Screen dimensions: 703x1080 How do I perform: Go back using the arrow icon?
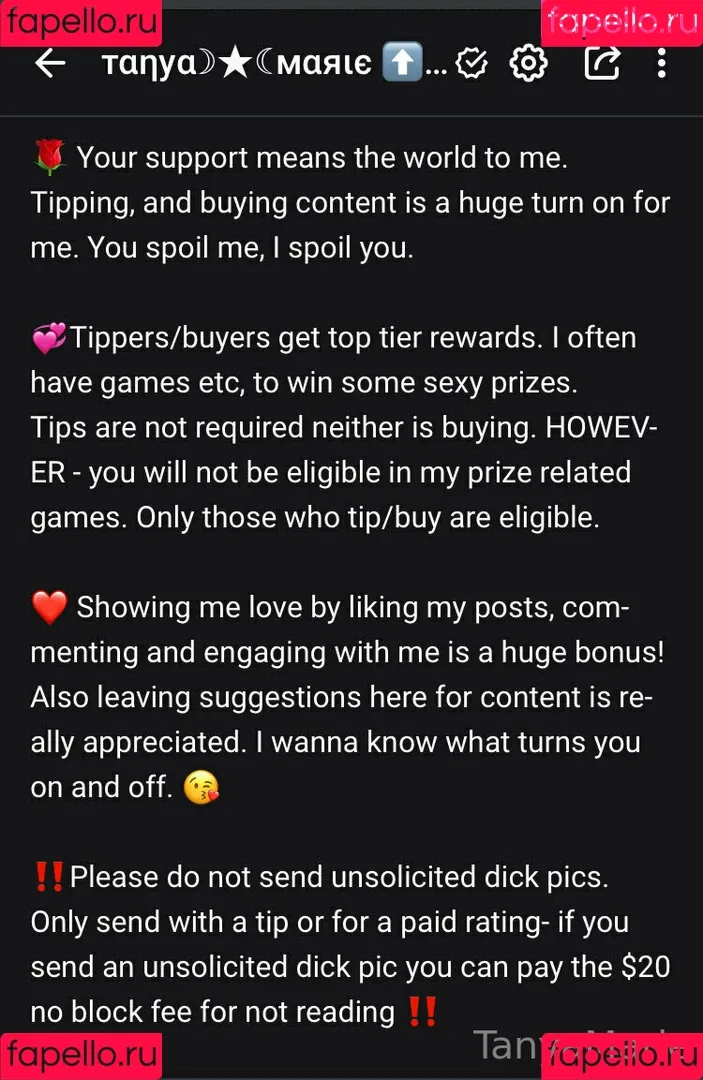[49, 64]
